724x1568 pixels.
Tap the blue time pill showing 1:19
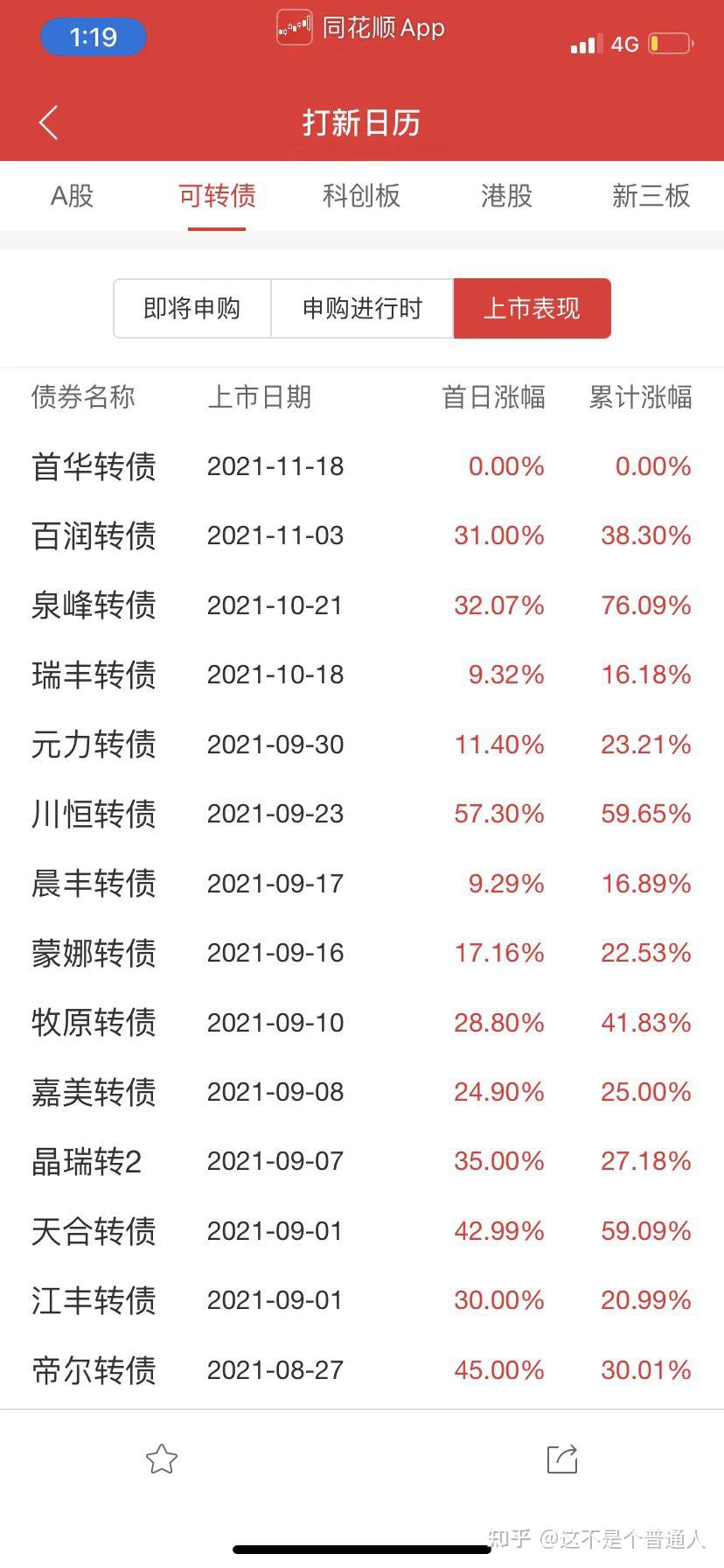92,37
